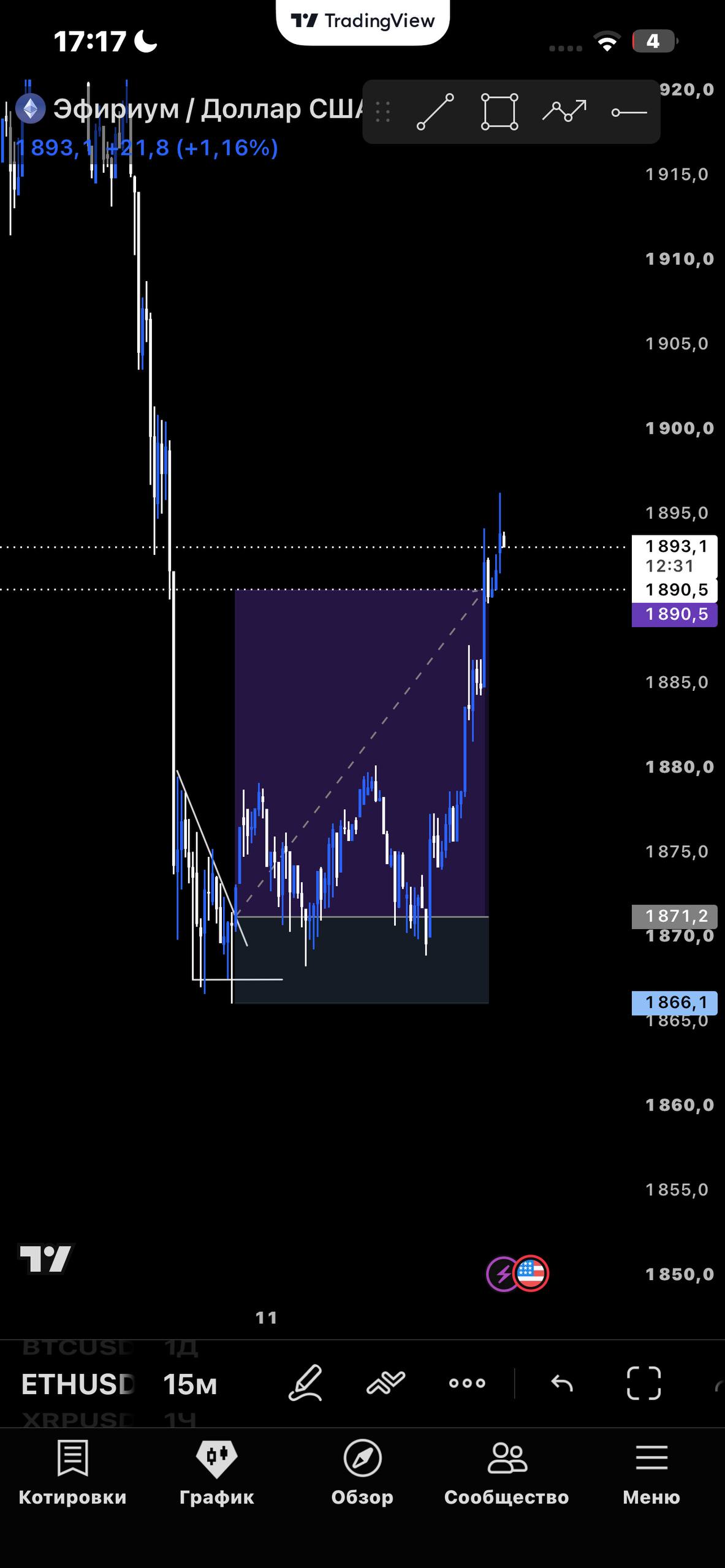Image resolution: width=725 pixels, height=1568 pixels.
Task: Open the pencil drawing tools
Action: click(x=305, y=1383)
